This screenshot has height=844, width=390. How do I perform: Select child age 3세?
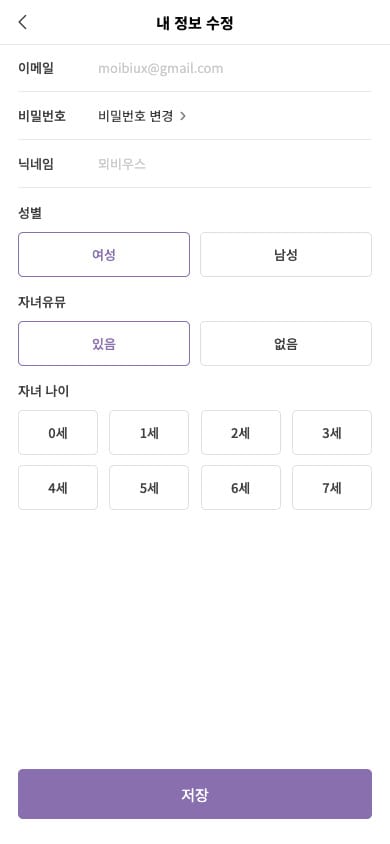tap(332, 433)
